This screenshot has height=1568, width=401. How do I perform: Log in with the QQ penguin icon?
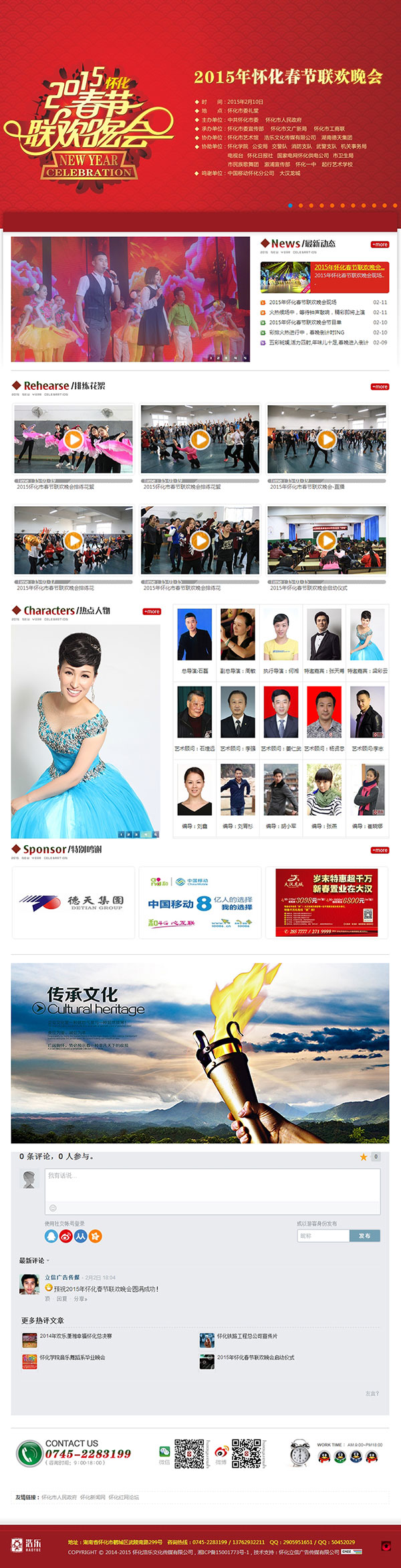51,1236
